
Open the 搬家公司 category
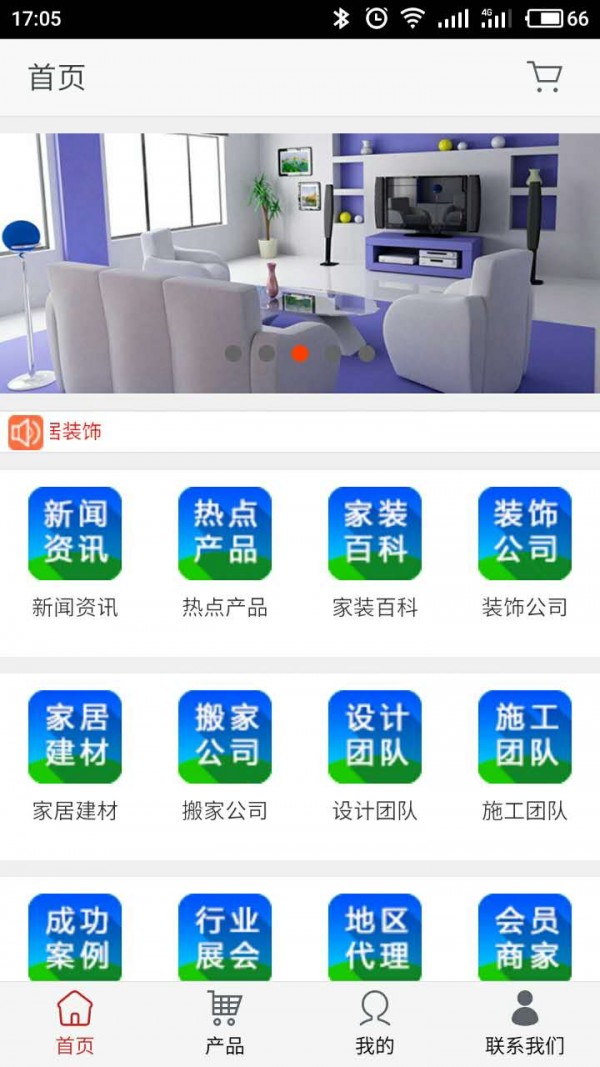point(225,755)
